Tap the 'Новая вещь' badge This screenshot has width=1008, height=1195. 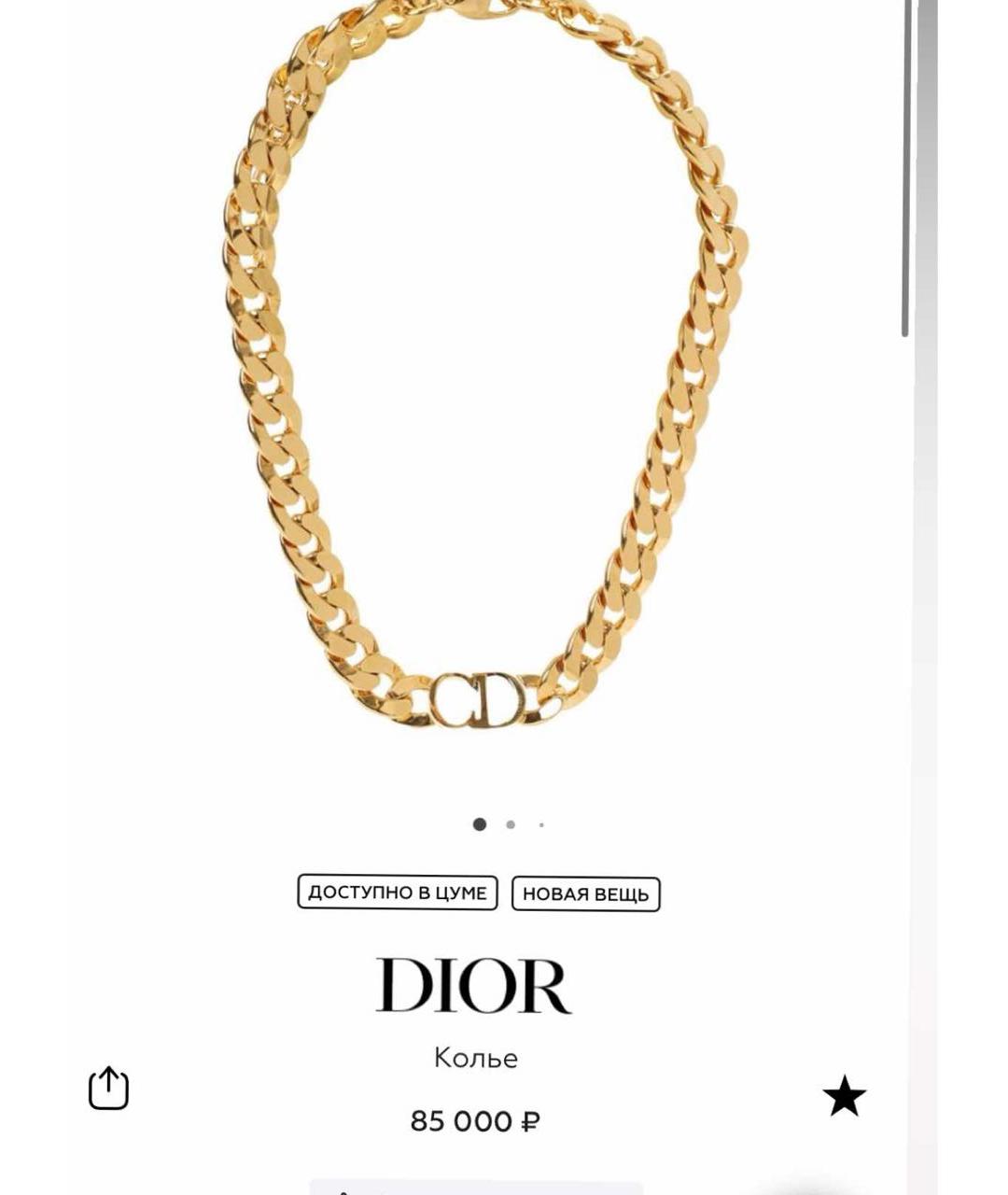[585, 893]
